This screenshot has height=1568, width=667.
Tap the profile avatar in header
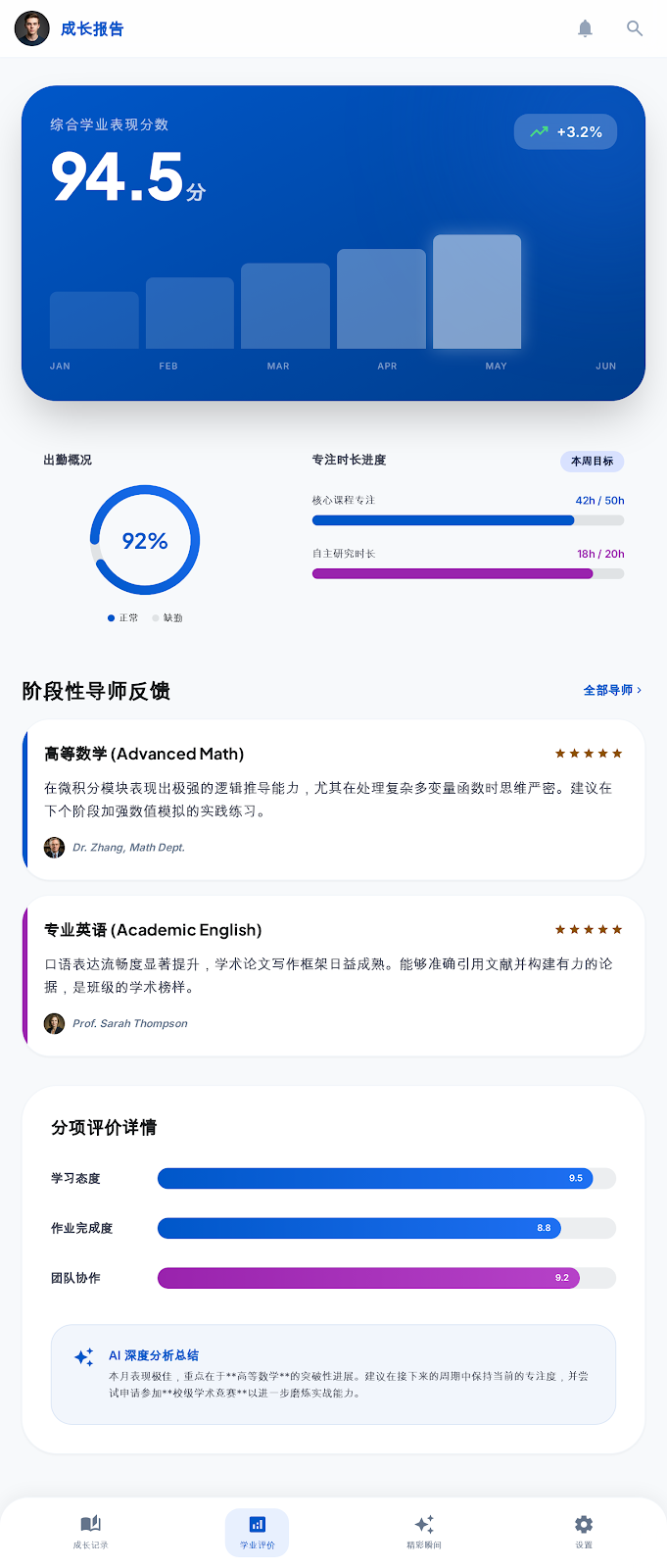pos(31,28)
